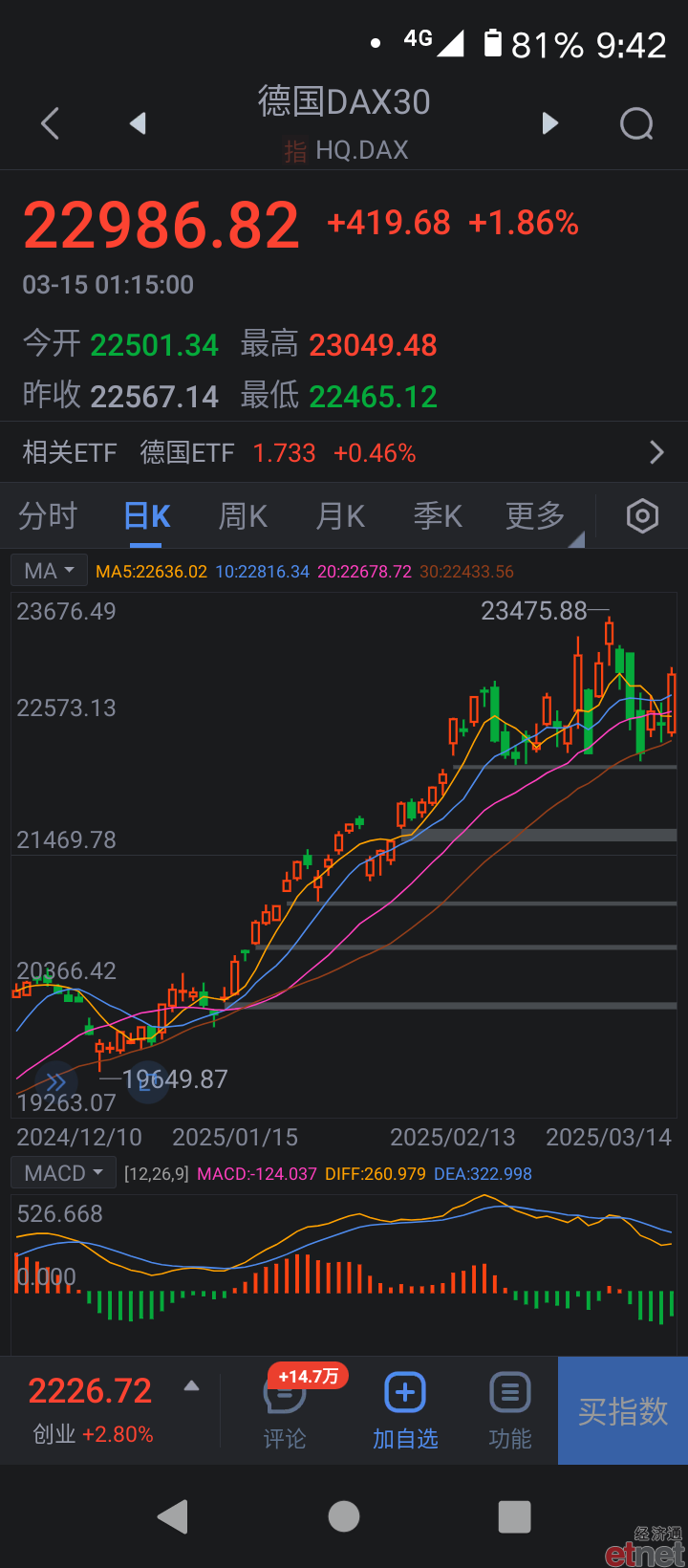Open 评论 comments
This screenshot has width=688, height=1568.
pos(285,1409)
